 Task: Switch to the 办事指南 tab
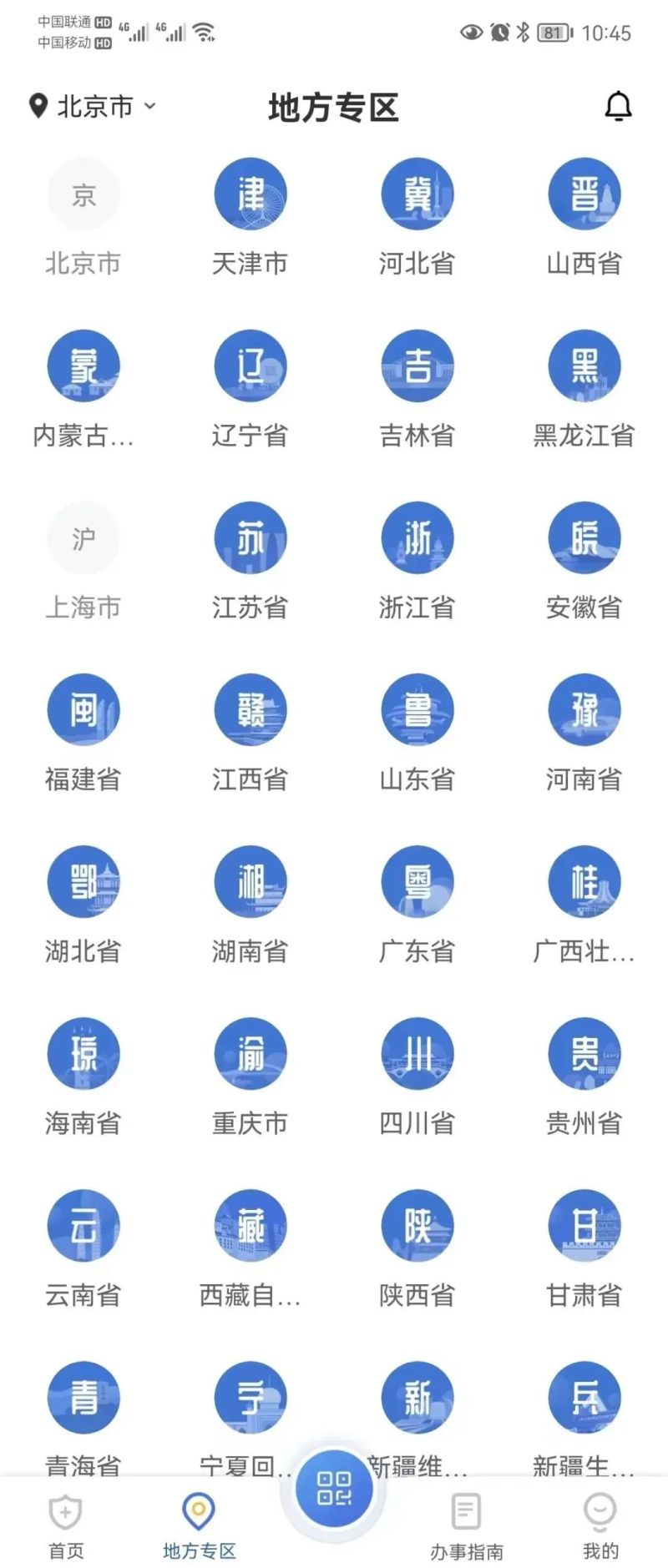tap(467, 1526)
